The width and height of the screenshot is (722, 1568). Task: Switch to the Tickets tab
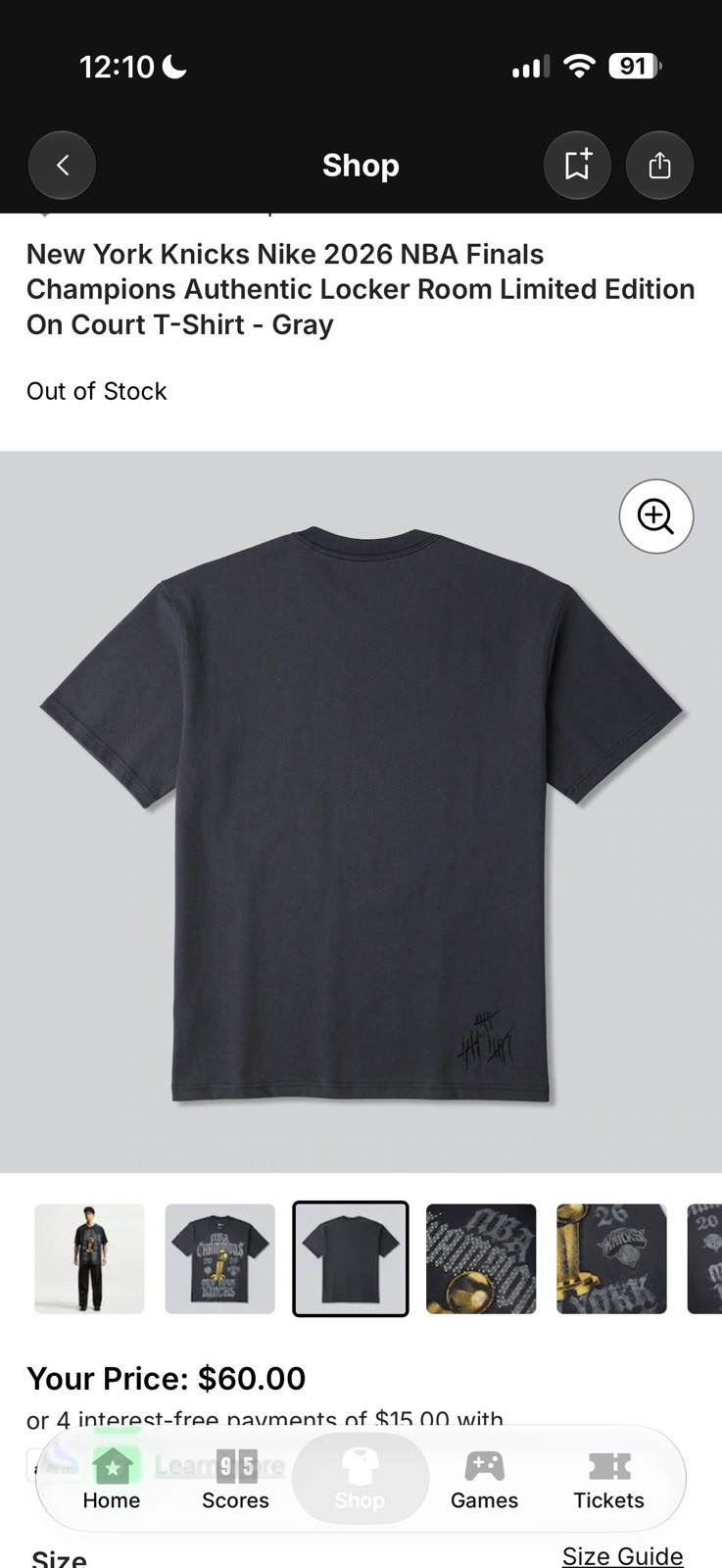click(x=608, y=1479)
